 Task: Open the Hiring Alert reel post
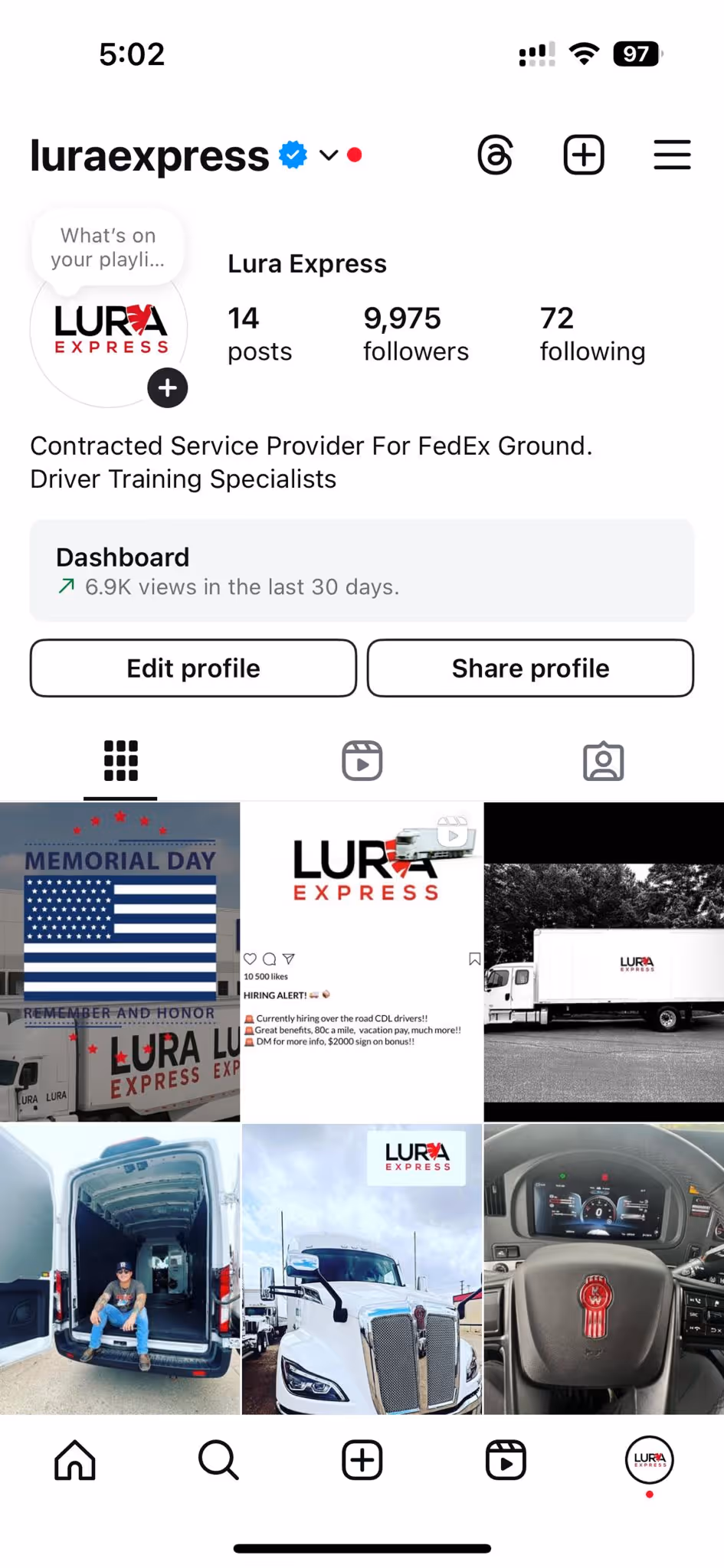362,962
